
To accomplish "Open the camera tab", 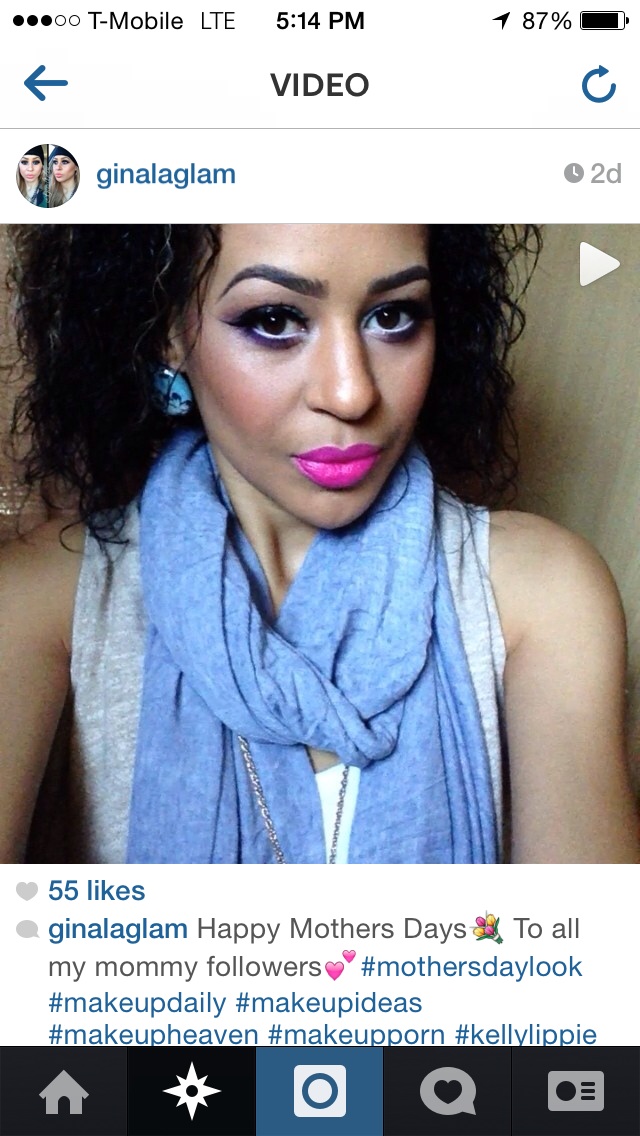I will click(320, 1091).
